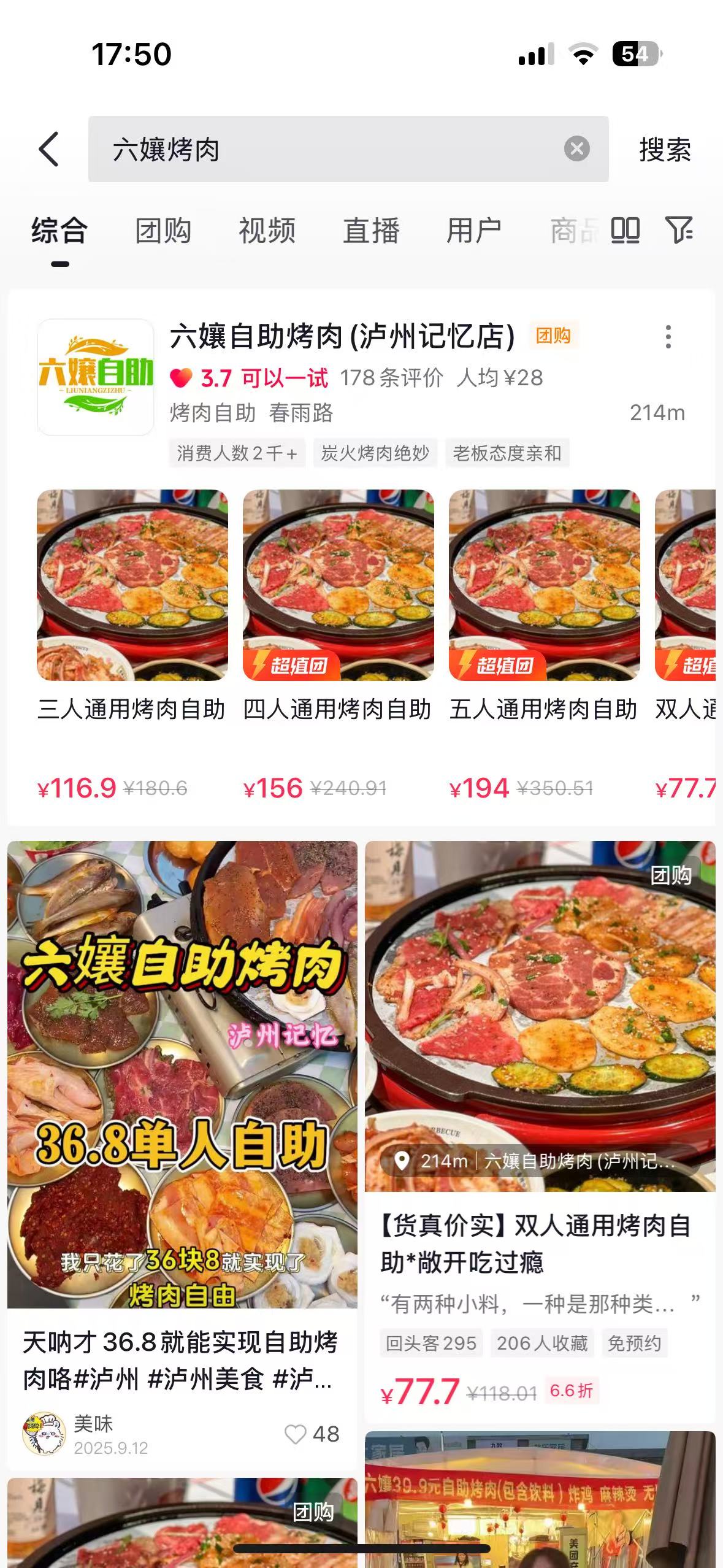Switch to the 团购 tab
This screenshot has height=1568, width=723.
click(x=163, y=231)
